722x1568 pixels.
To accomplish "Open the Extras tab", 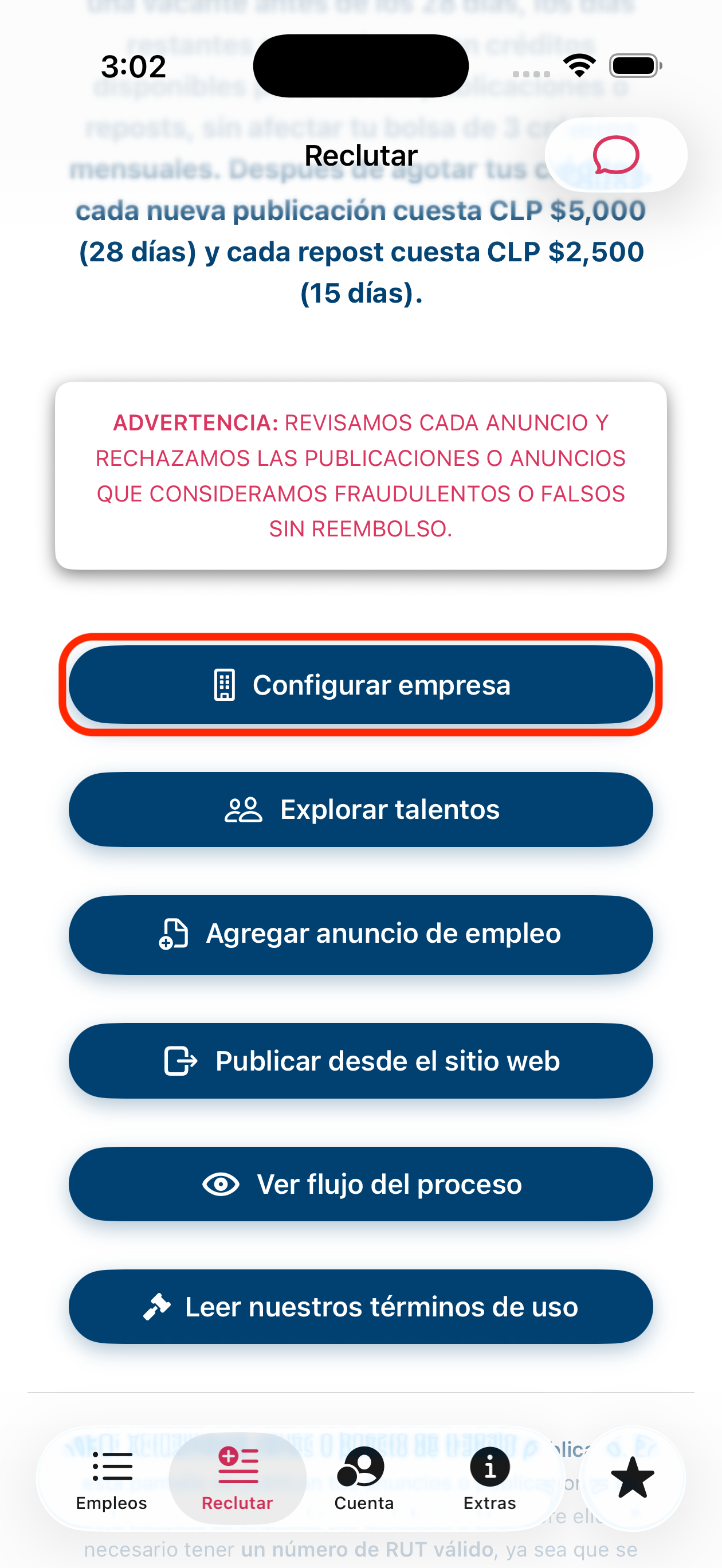I will click(x=489, y=1479).
